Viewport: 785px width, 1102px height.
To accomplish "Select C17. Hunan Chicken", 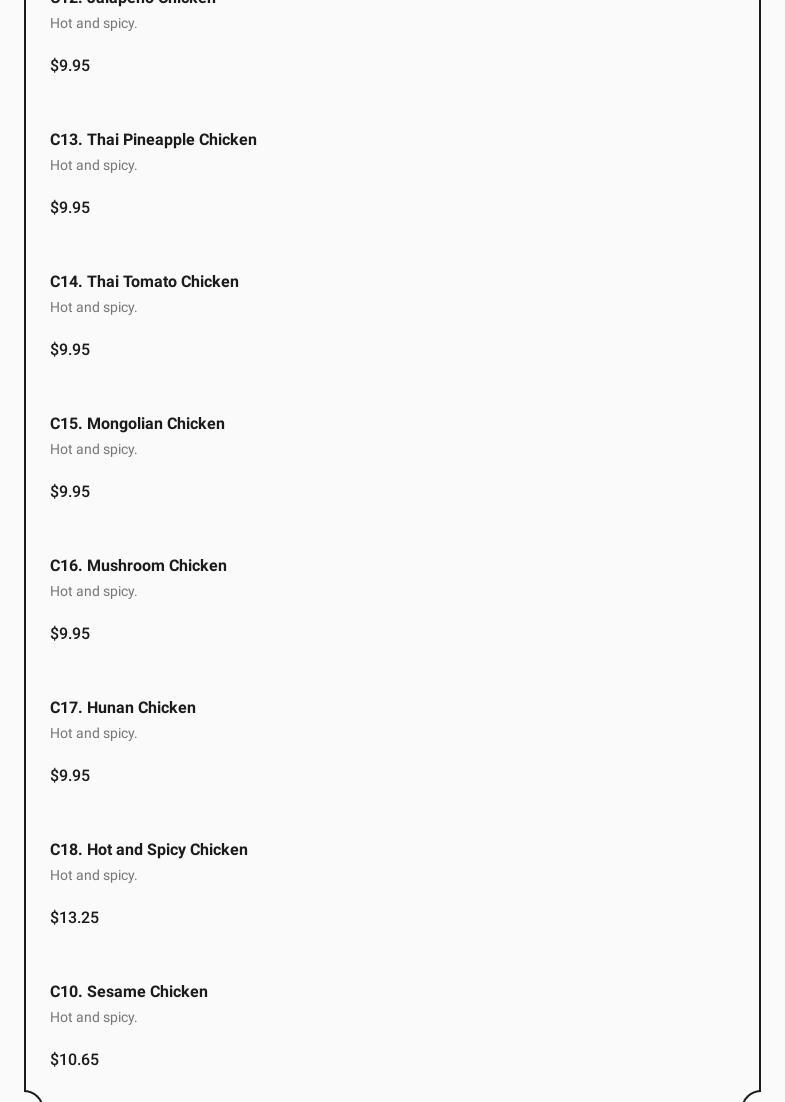I will (x=123, y=708).
